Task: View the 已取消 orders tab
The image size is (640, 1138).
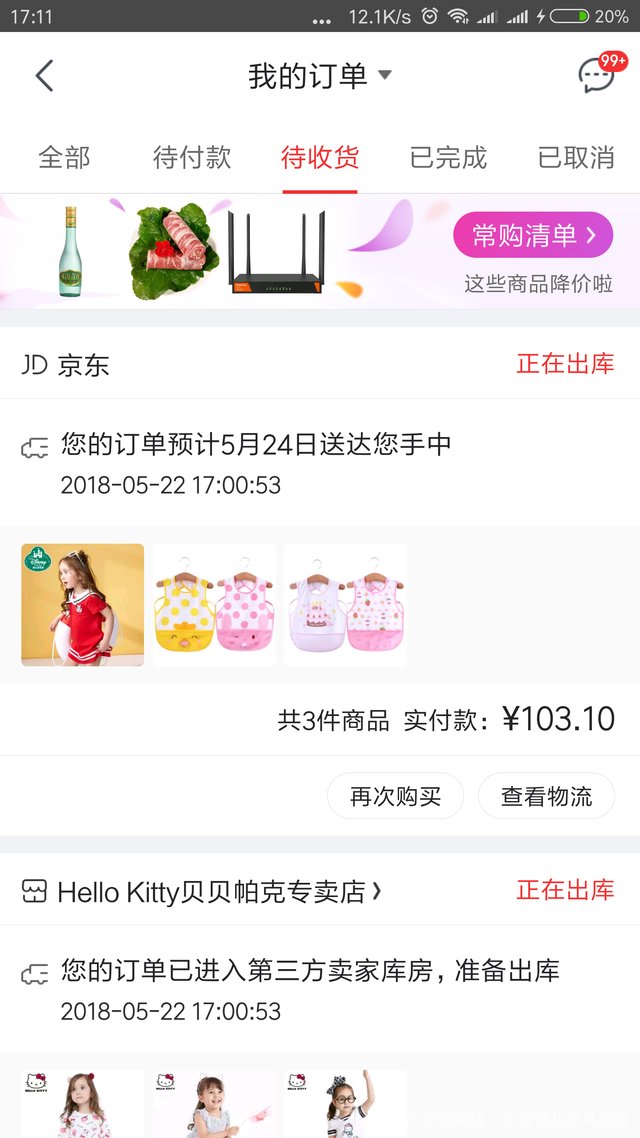Action: coord(576,158)
